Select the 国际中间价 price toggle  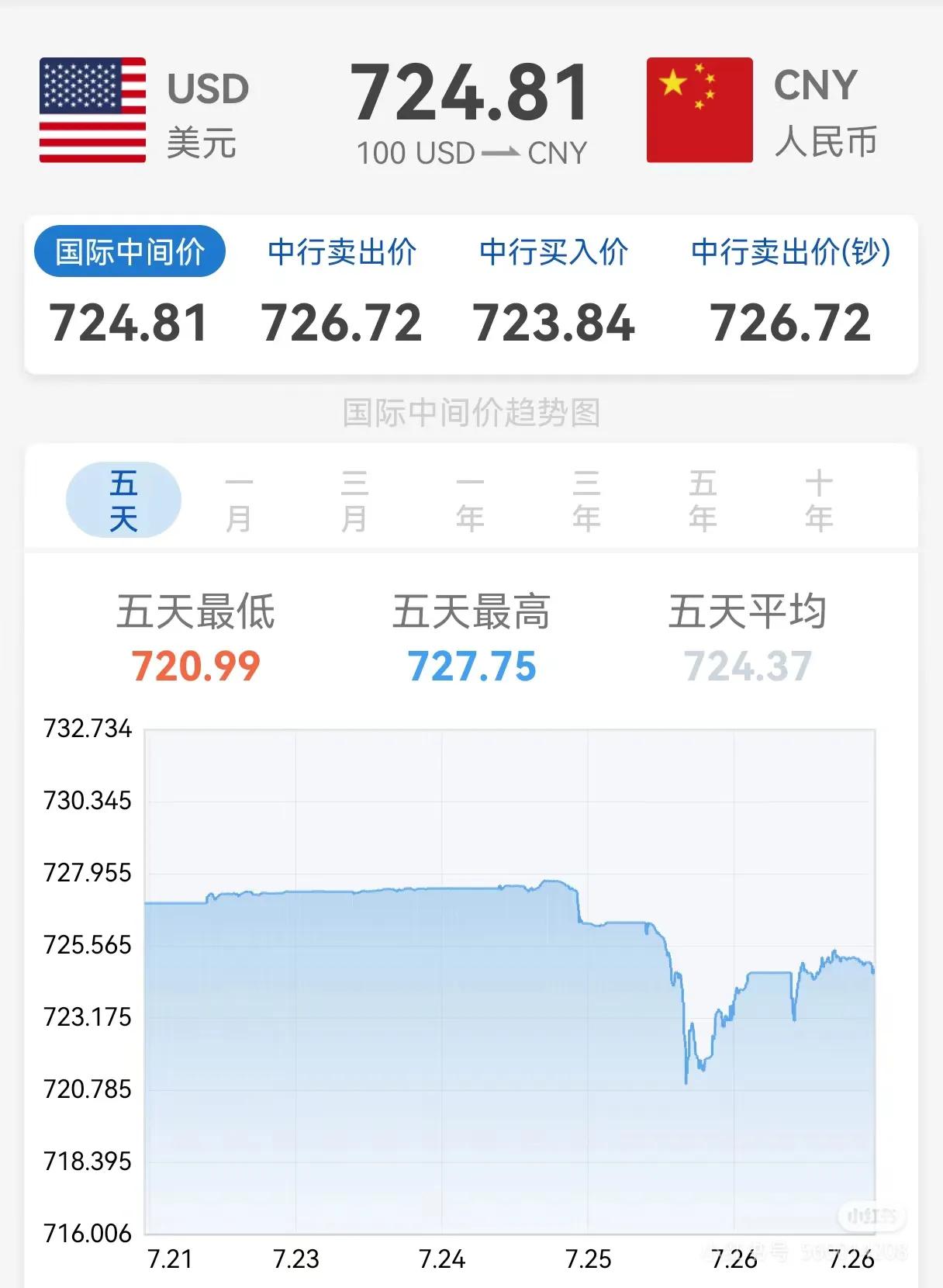(129, 250)
